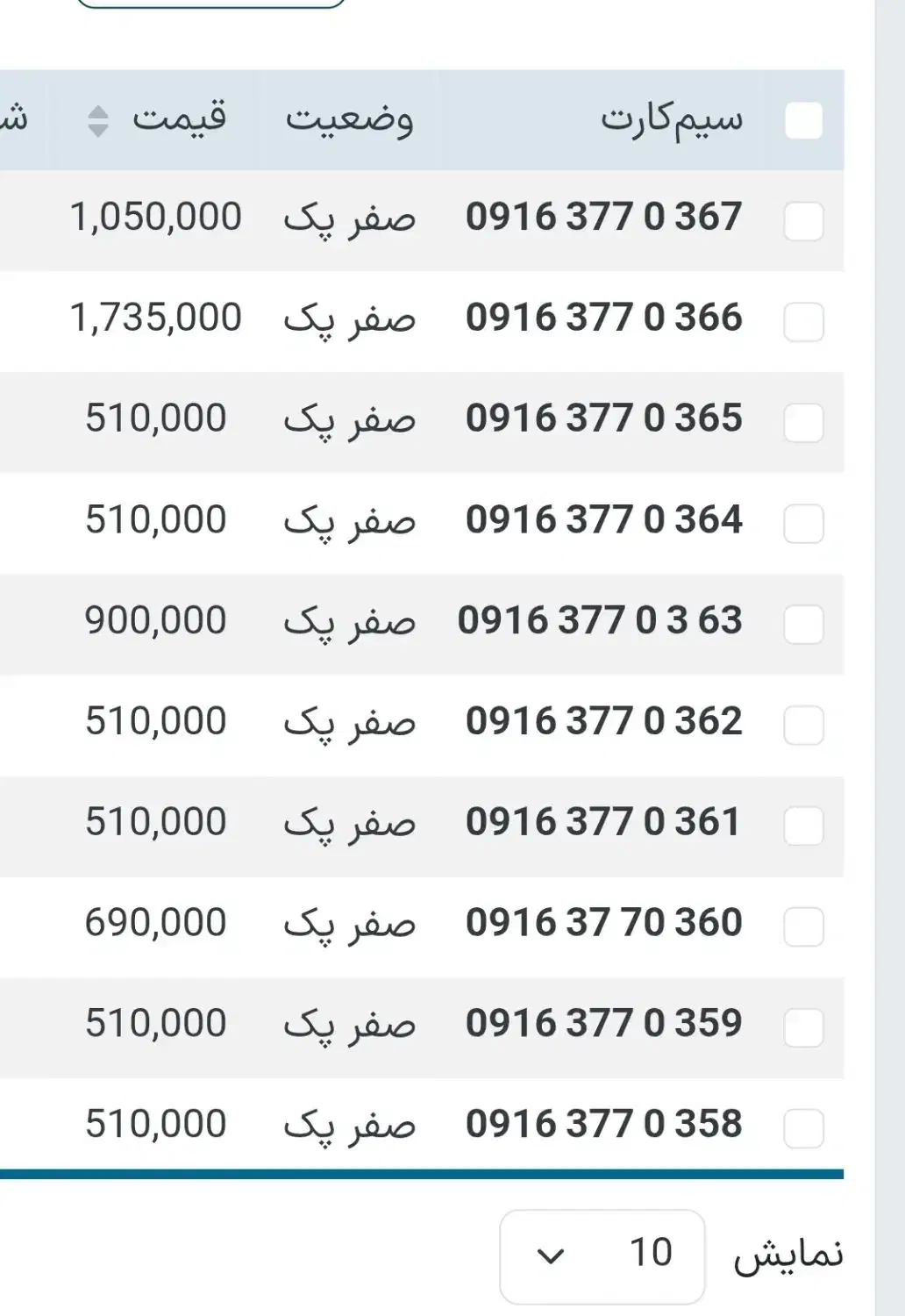Select number 0916 377 0 364 checkbox

click(x=803, y=524)
